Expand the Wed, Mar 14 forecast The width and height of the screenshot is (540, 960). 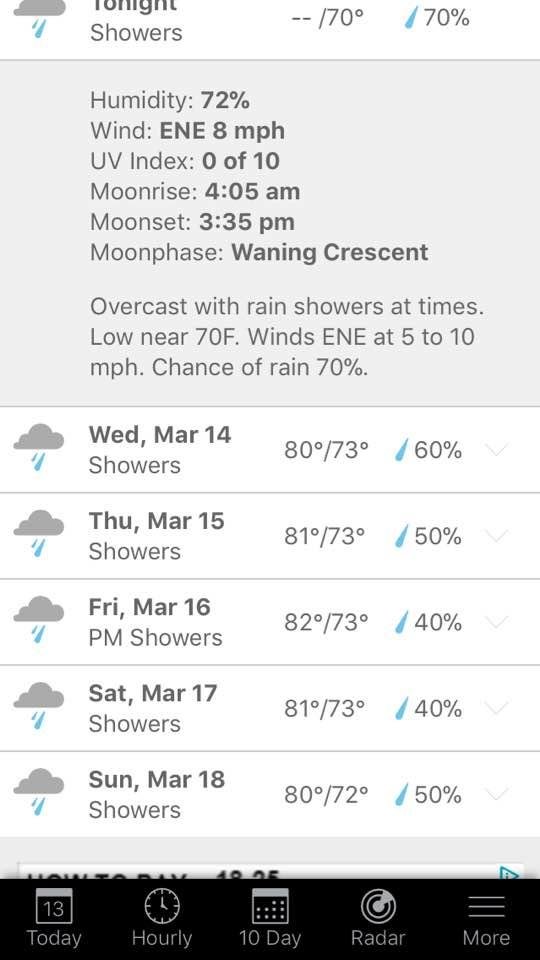270,449
